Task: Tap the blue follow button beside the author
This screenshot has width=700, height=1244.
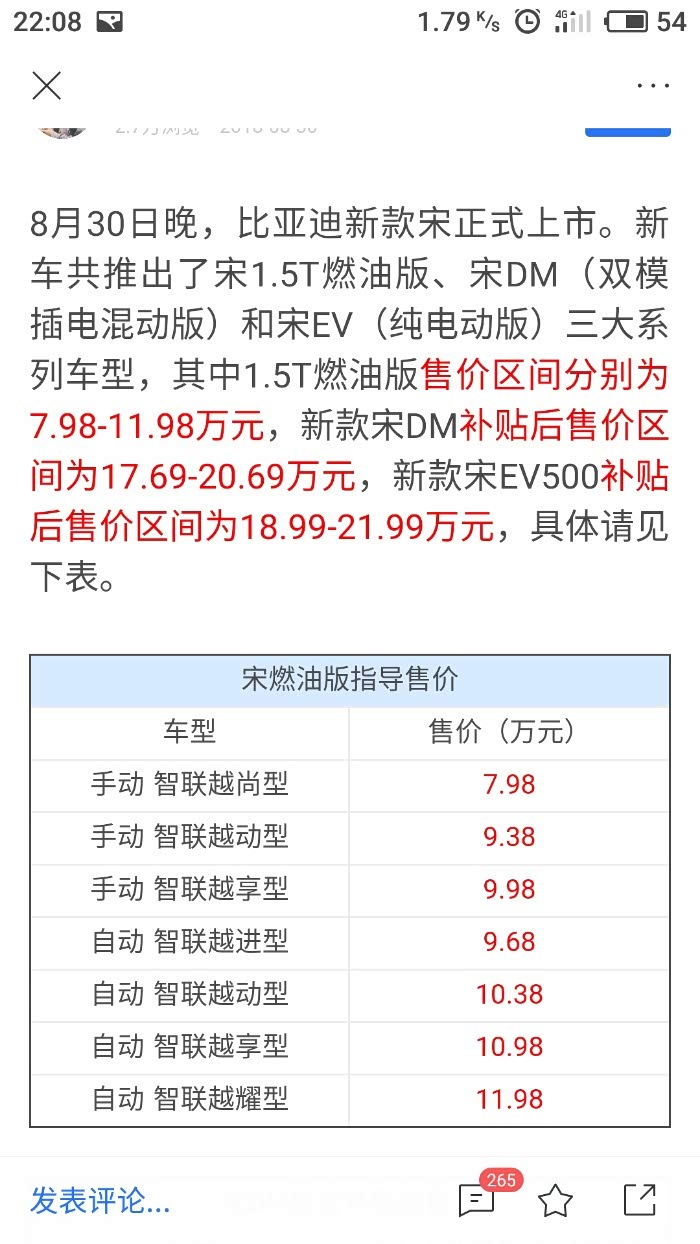Action: pyautogui.click(x=627, y=127)
